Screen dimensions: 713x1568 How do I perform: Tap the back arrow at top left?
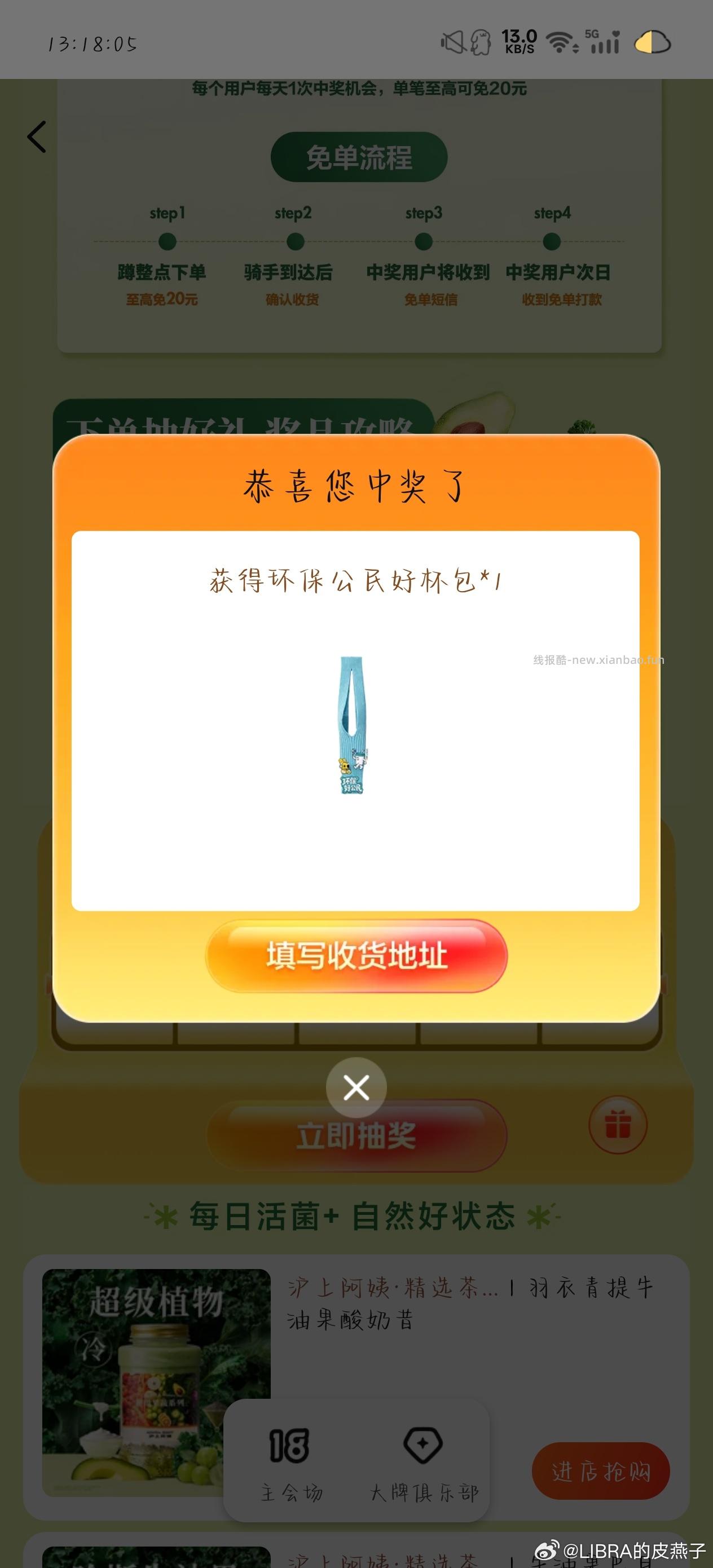(x=37, y=137)
